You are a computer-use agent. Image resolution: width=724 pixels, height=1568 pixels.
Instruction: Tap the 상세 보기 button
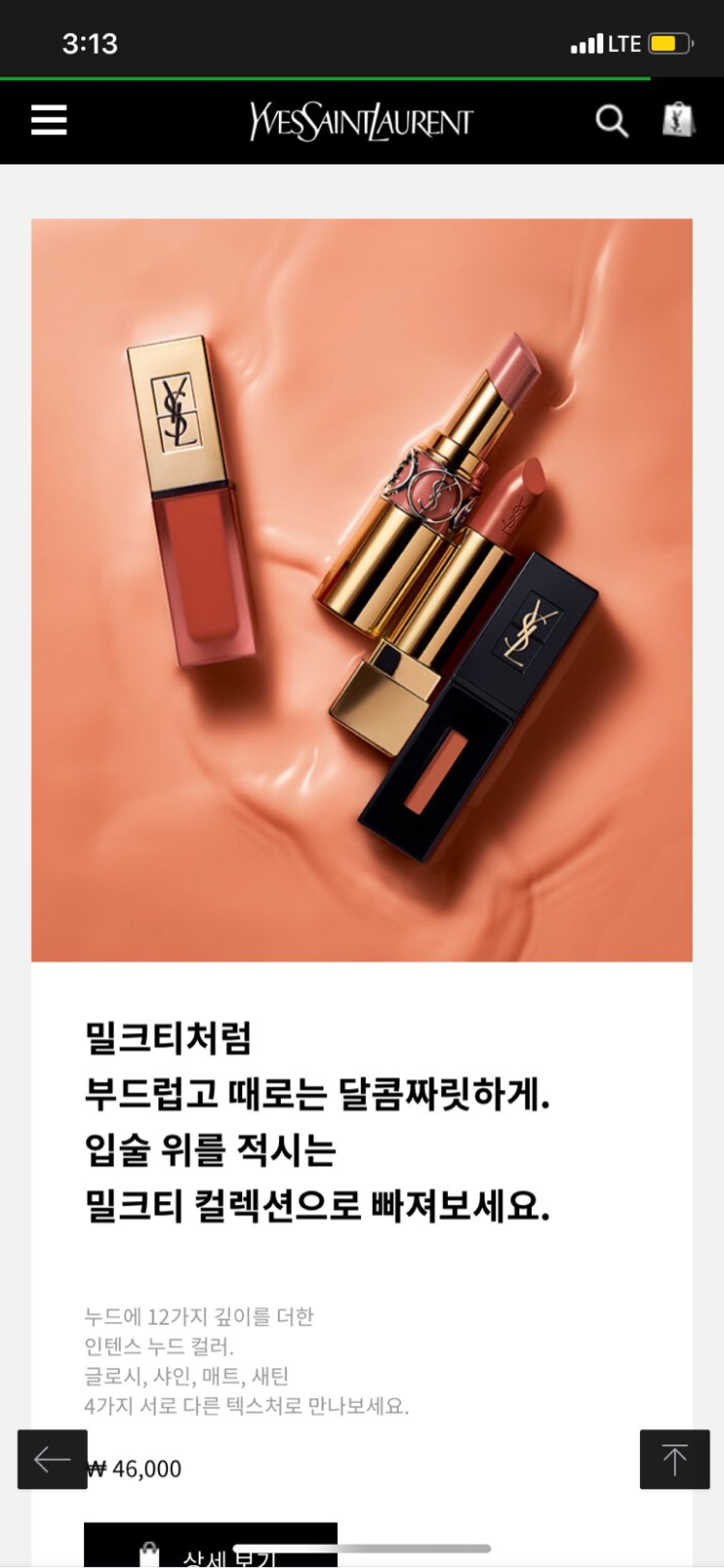pos(210,1547)
